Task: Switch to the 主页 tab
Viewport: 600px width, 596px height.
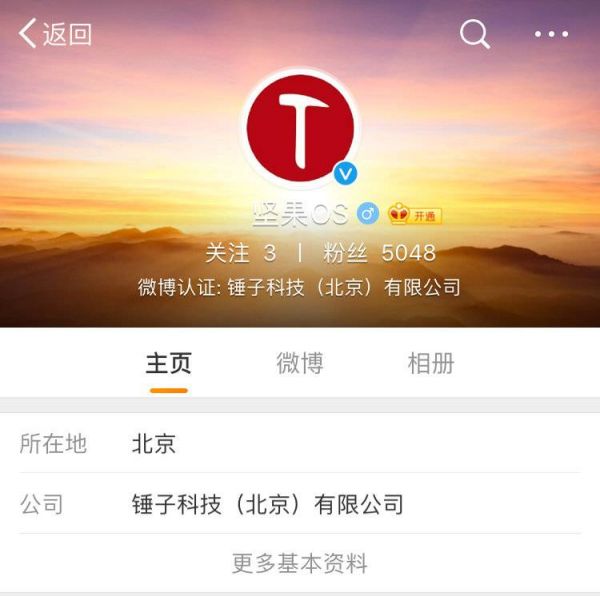Action: 168,363
